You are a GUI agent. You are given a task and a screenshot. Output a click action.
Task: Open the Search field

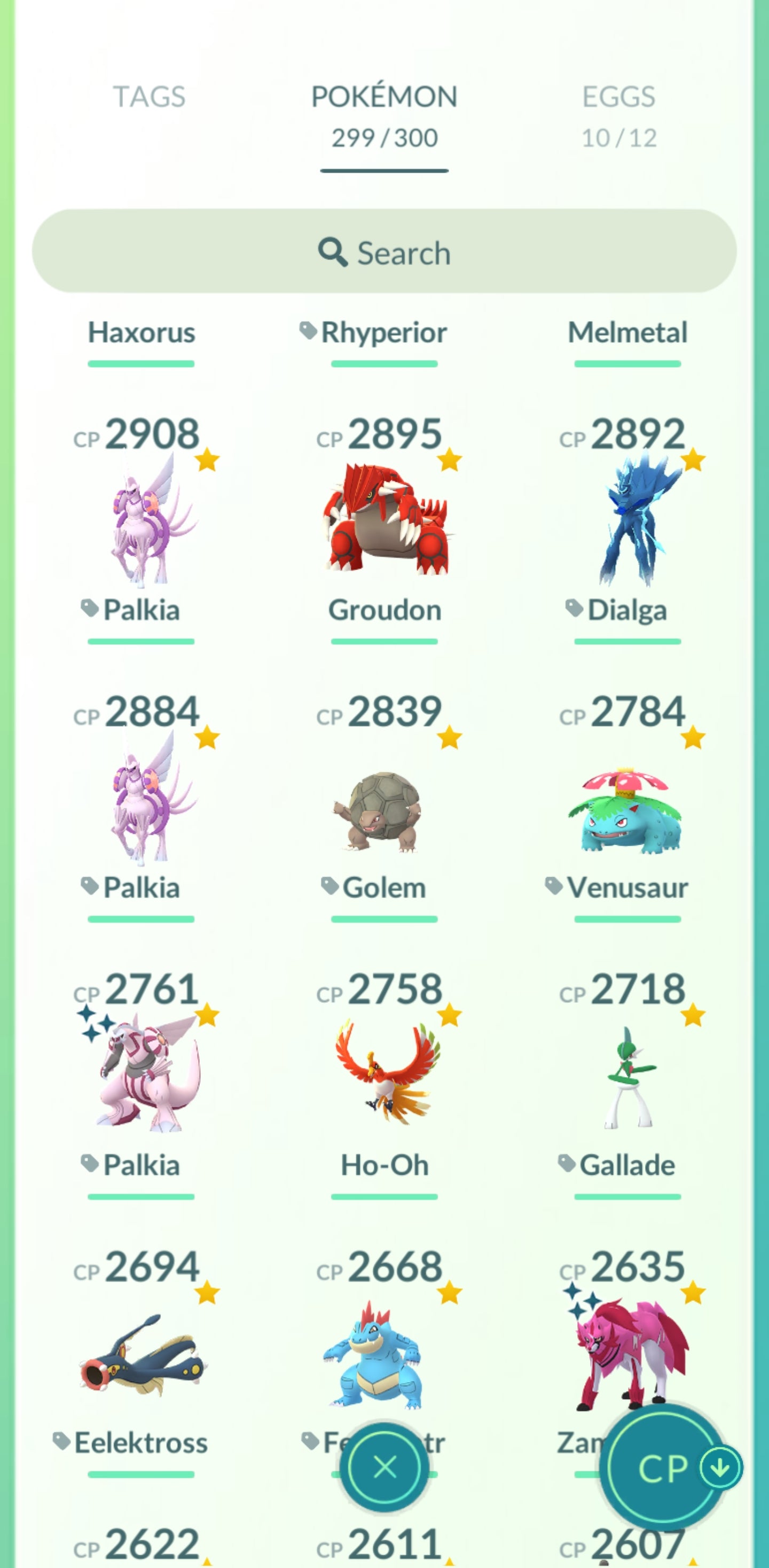384,252
